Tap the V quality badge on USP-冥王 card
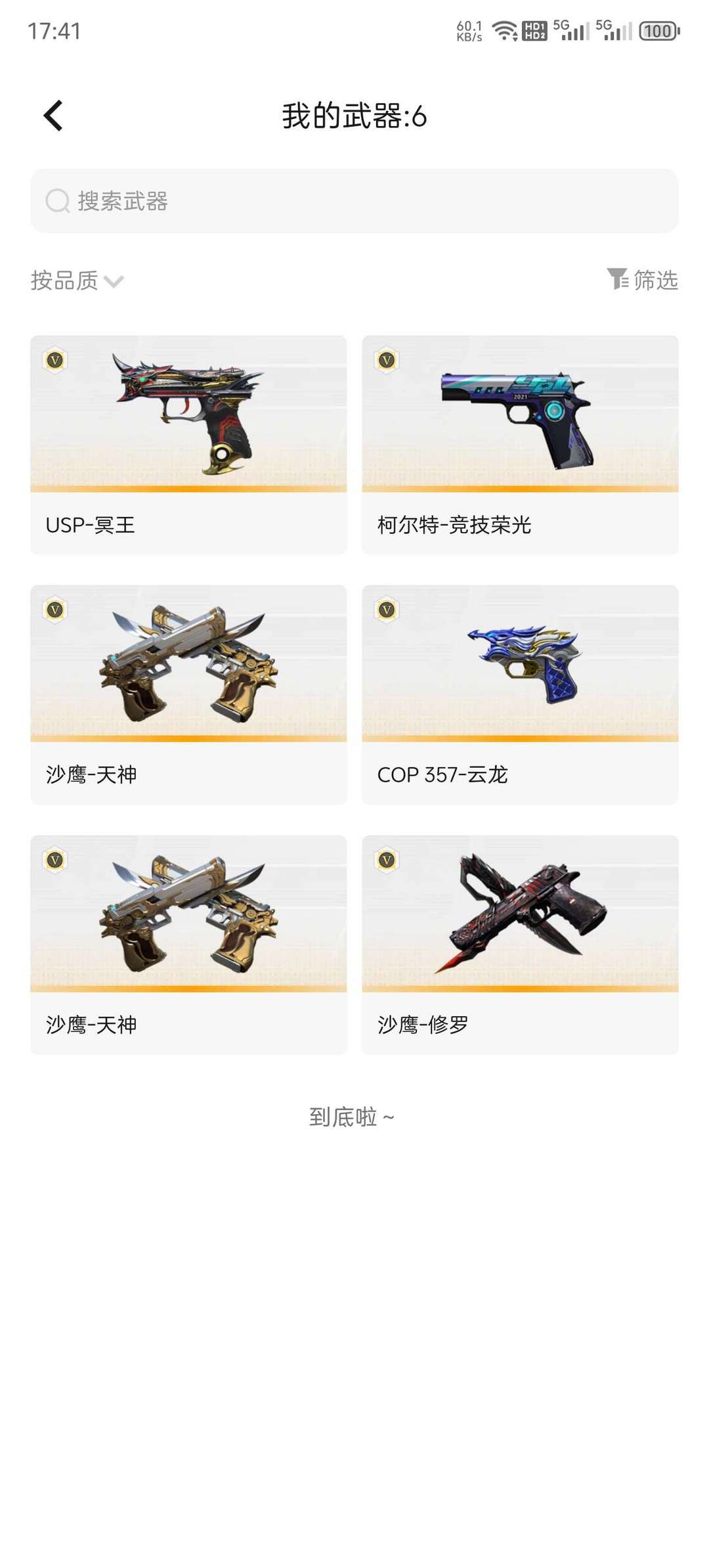 click(x=56, y=359)
